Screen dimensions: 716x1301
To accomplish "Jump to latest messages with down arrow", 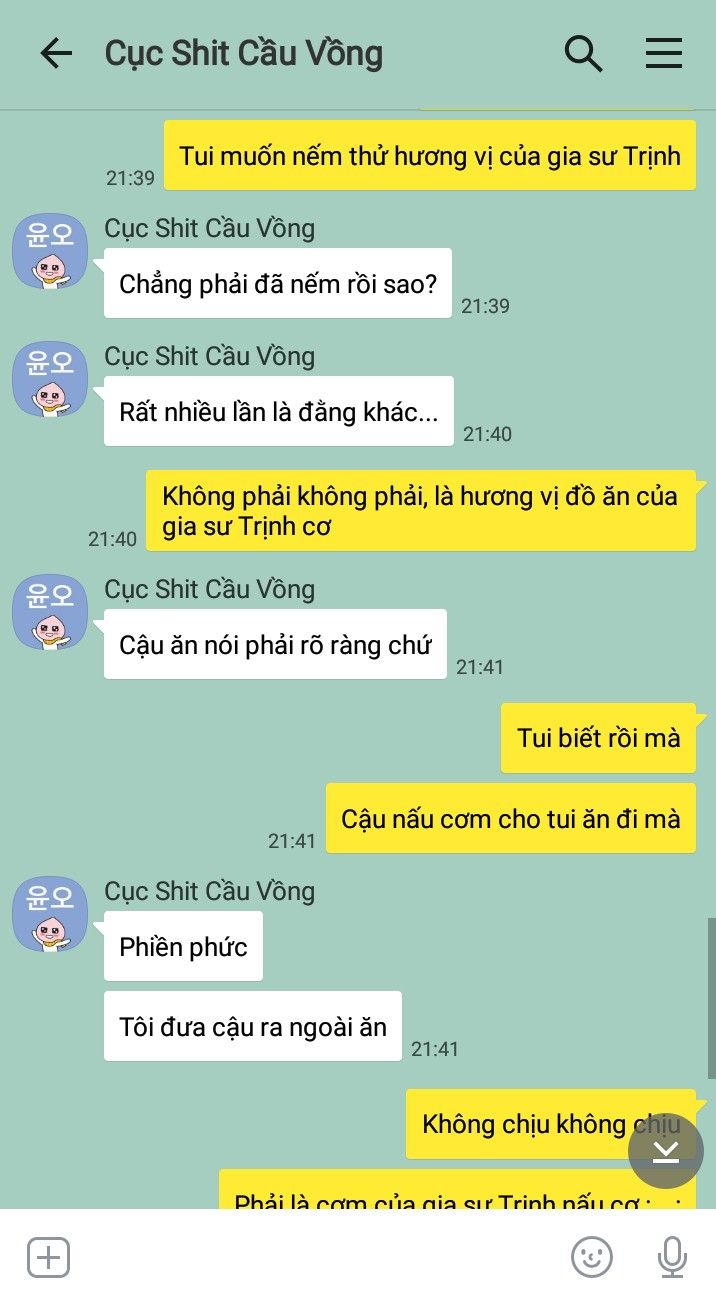I will coord(666,1150).
